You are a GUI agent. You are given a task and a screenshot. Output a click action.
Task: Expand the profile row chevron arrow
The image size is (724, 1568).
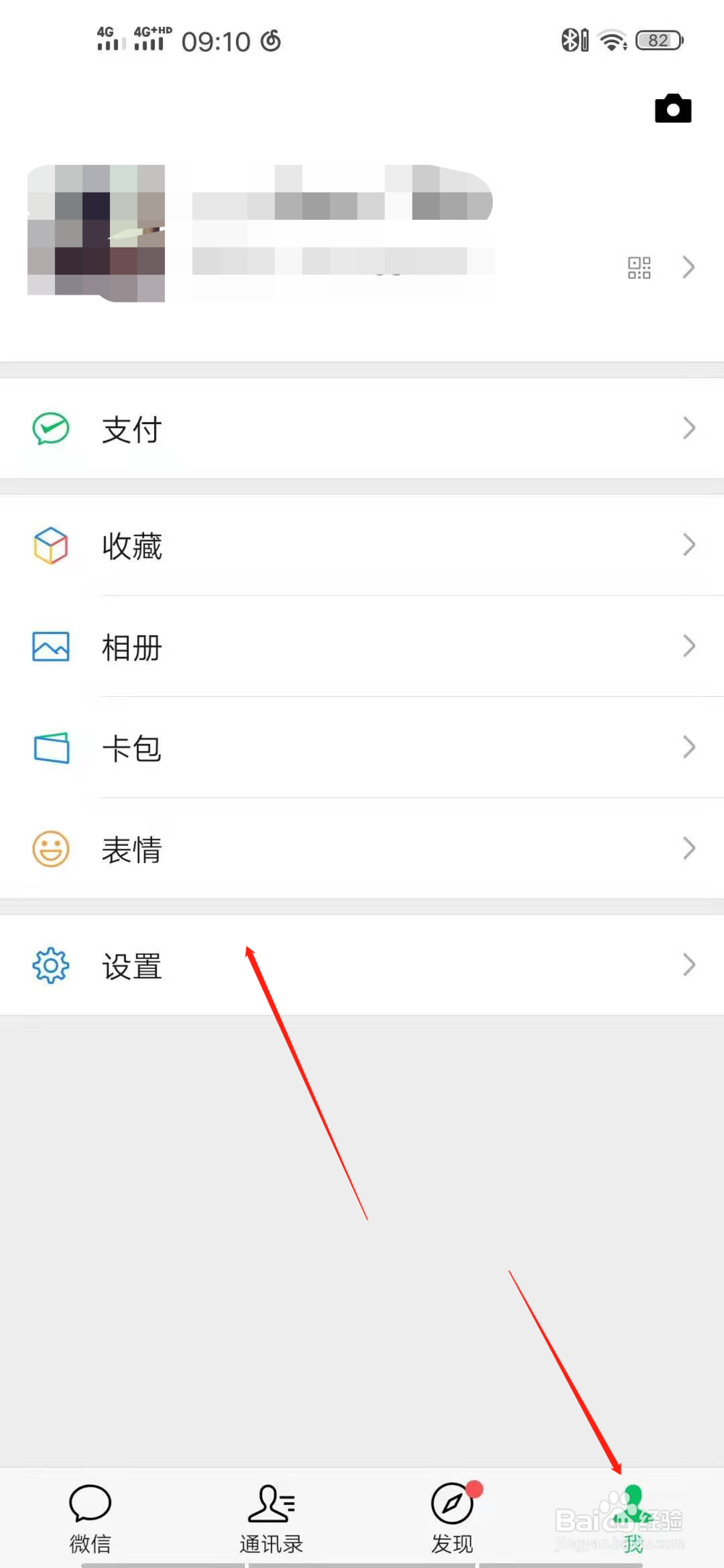pos(688,267)
